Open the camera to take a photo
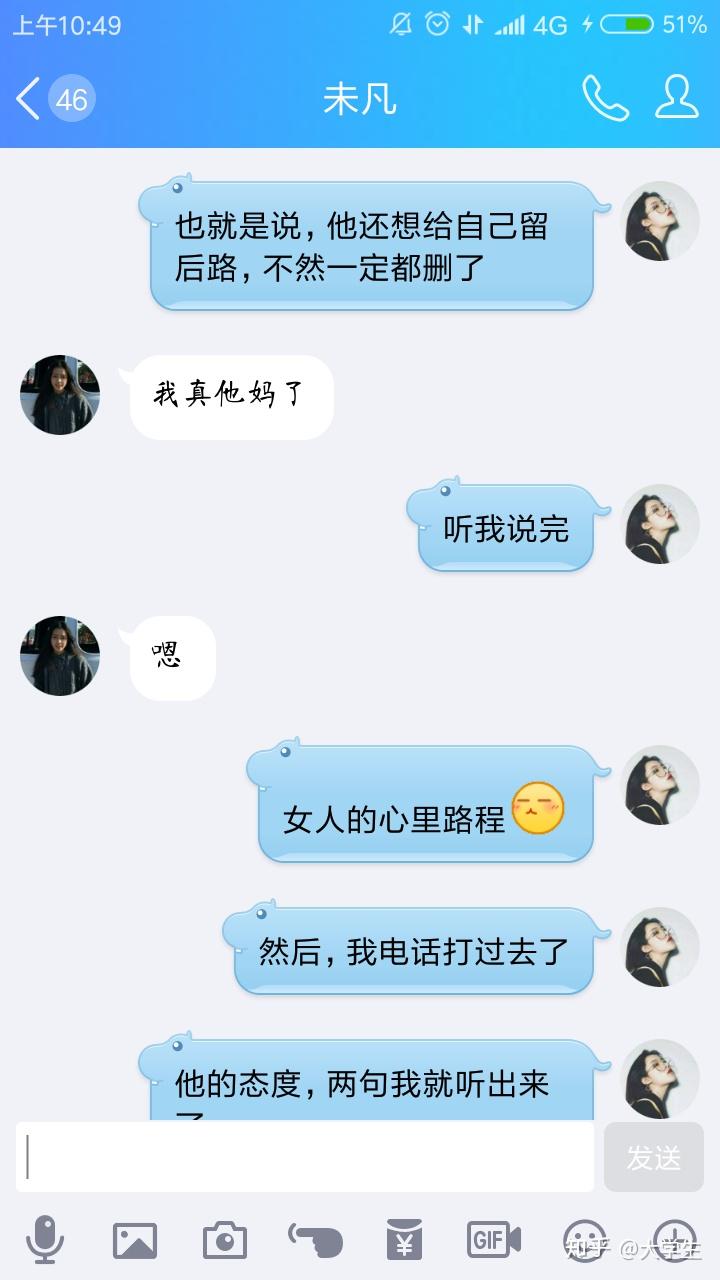720x1280 pixels. point(225,1241)
